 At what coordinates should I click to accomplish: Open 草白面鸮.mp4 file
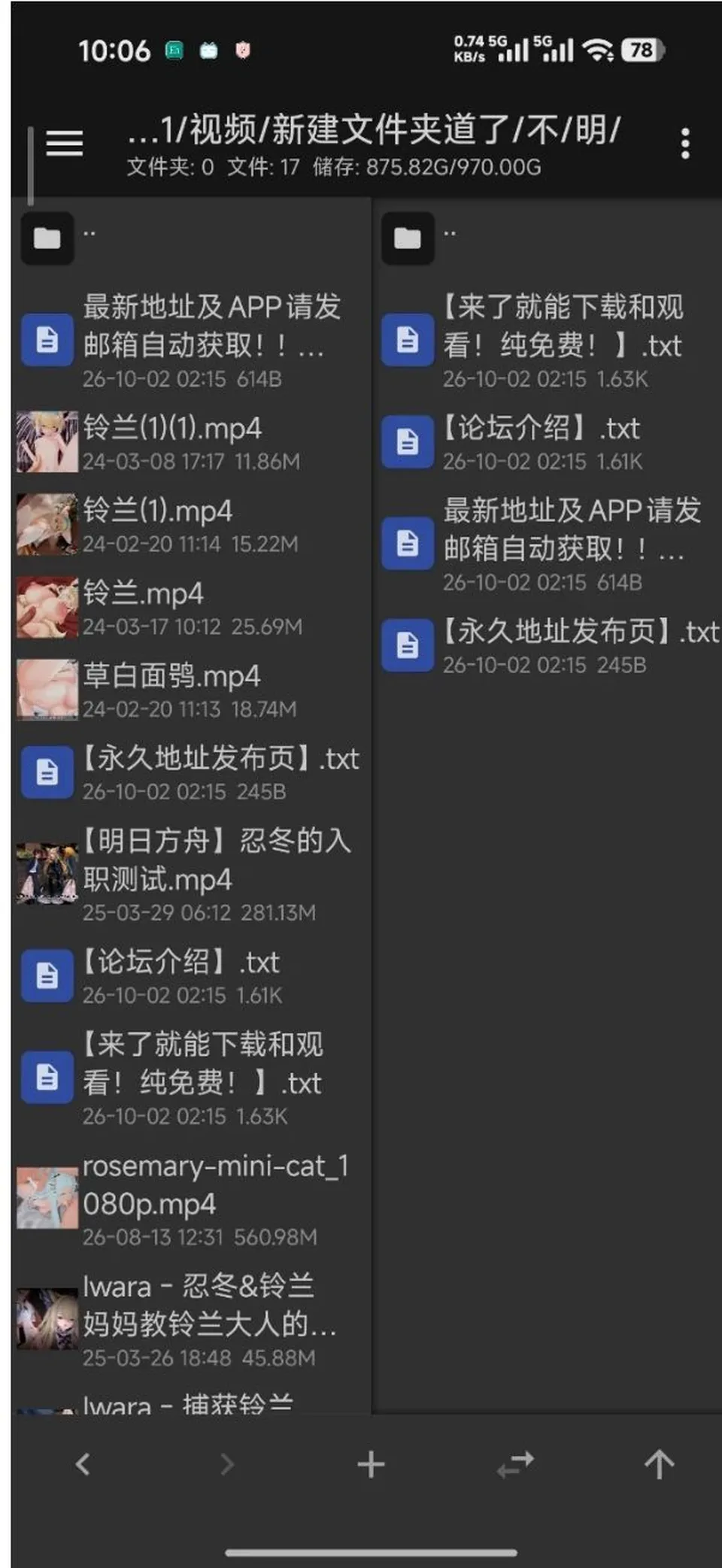[191, 690]
